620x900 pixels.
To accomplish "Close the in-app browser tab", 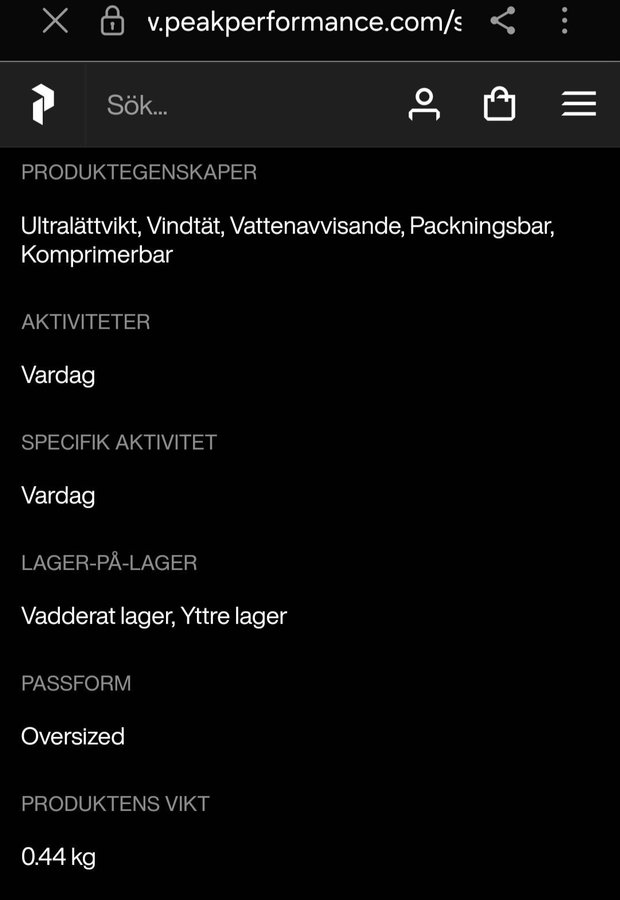I will pyautogui.click(x=55, y=21).
